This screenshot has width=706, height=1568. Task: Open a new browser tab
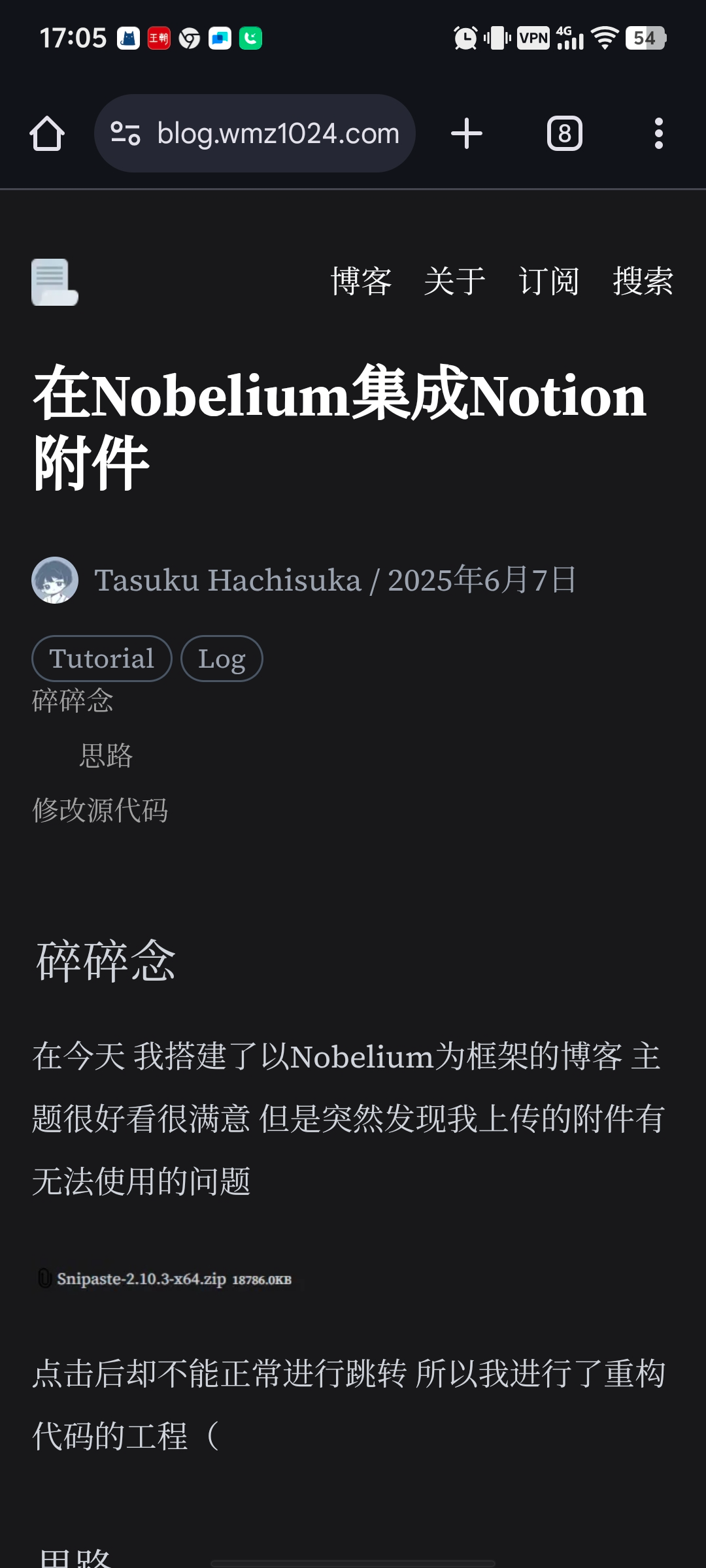tap(467, 133)
